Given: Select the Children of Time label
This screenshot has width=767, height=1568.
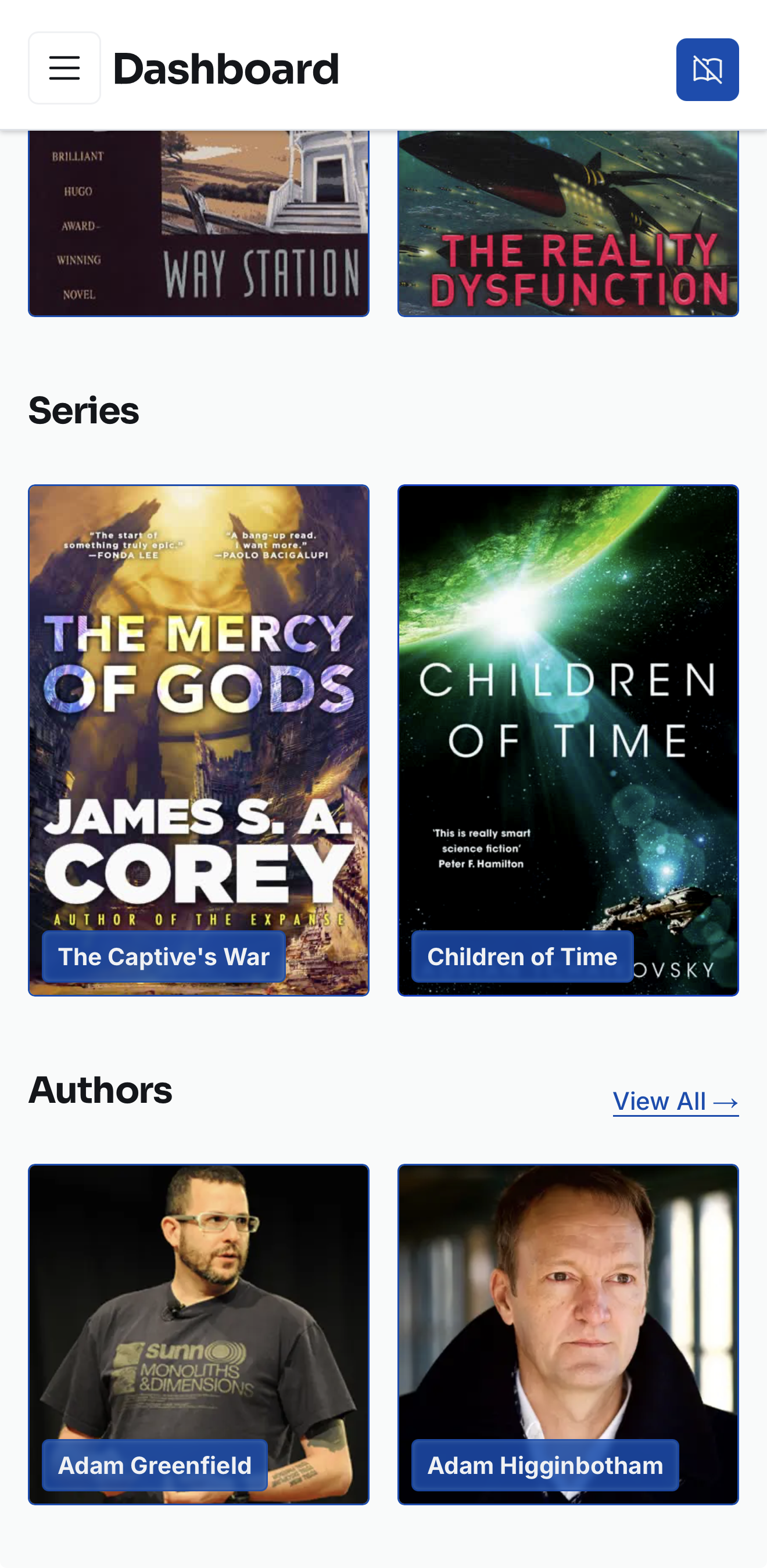Looking at the screenshot, I should click(x=522, y=956).
